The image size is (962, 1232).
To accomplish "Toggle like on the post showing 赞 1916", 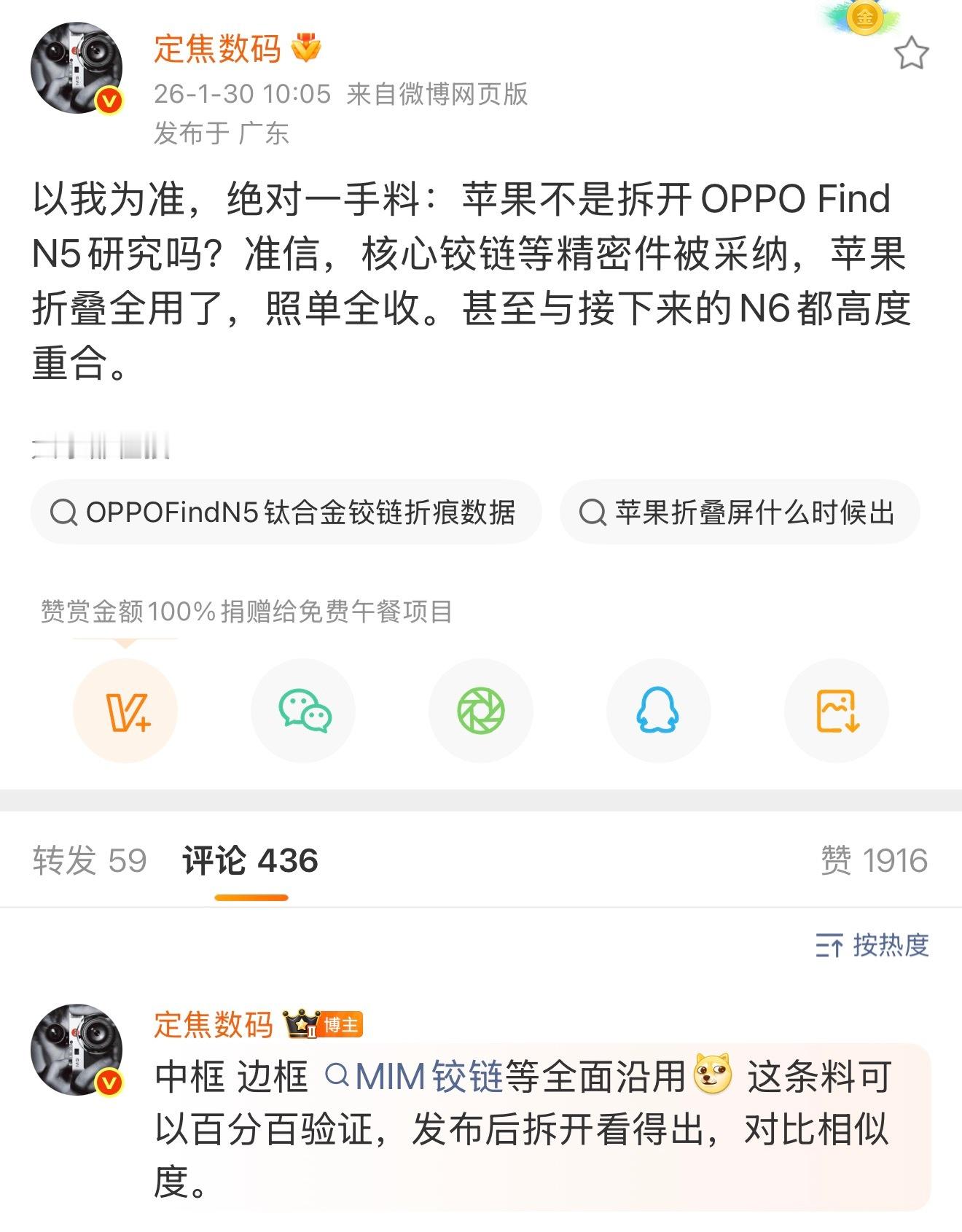I will click(878, 861).
